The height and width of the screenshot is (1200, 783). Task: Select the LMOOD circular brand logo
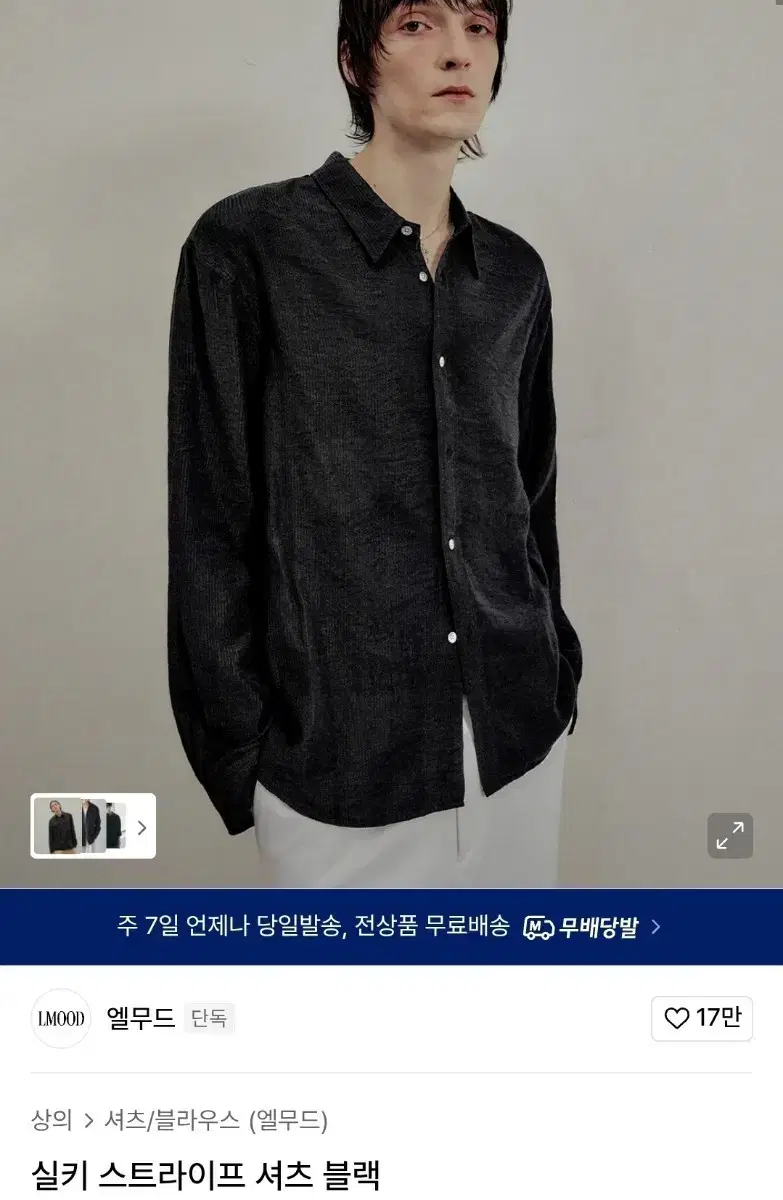tap(58, 1016)
